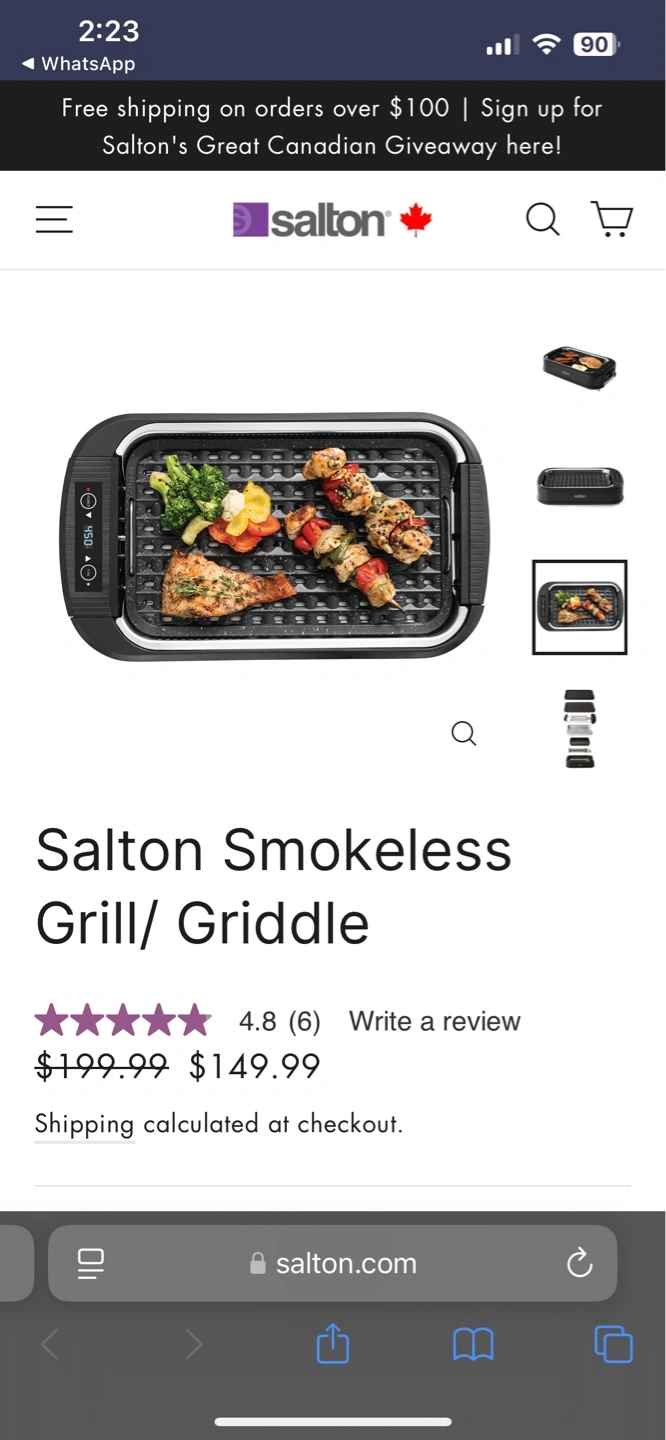The height and width of the screenshot is (1440, 666).
Task: Select the exploded parts thumbnail image
Action: coord(580,729)
